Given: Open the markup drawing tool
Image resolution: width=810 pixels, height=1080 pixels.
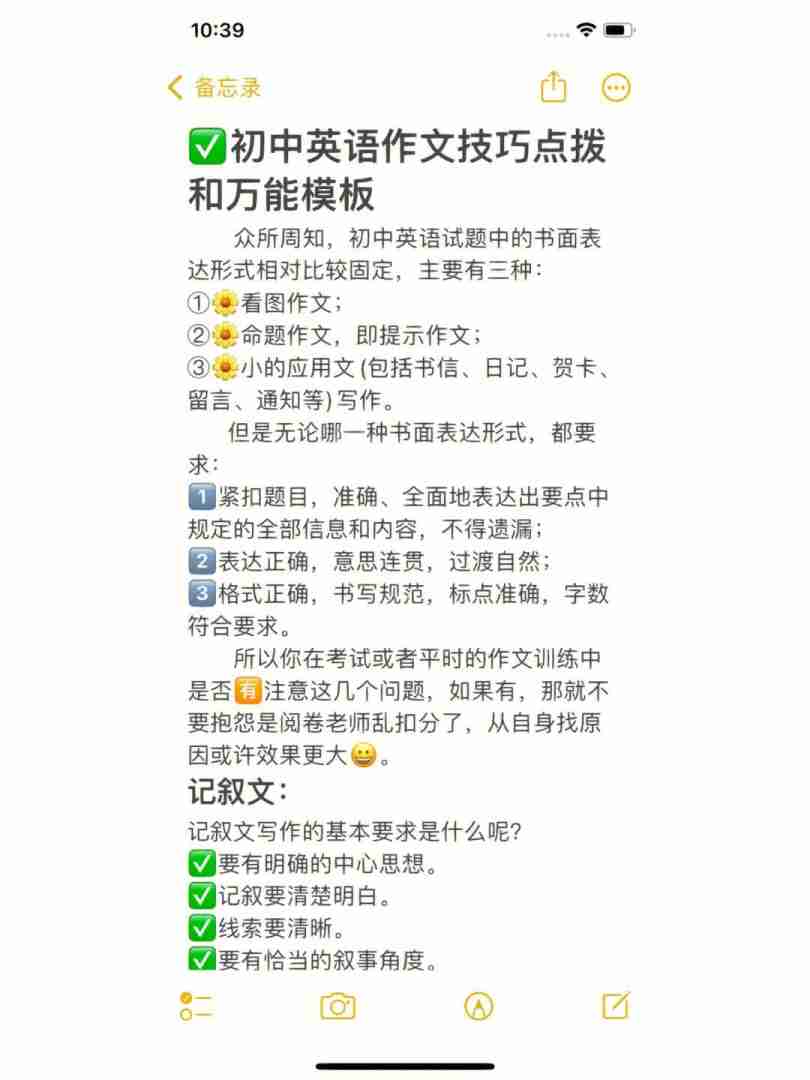Looking at the screenshot, I should pyautogui.click(x=479, y=1006).
